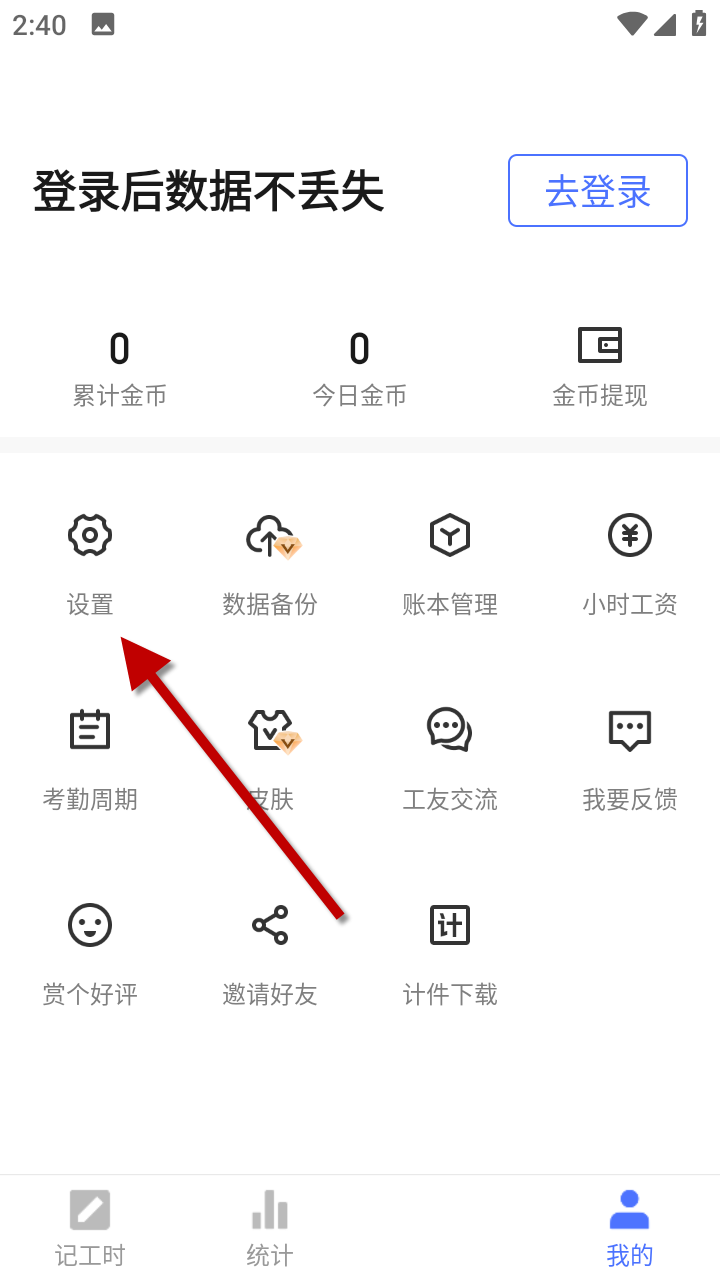Switch to the 记工时 tab
720x1280 pixels.
click(x=90, y=1228)
